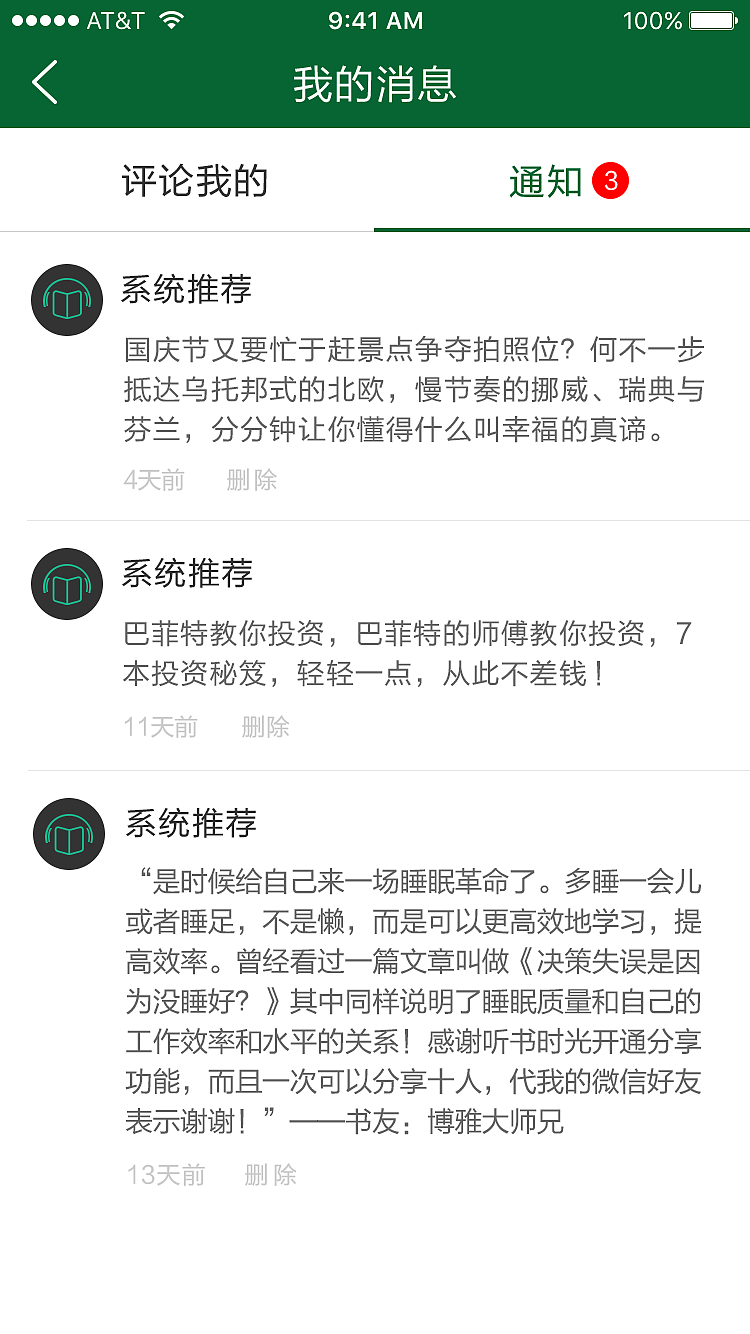This screenshot has width=750, height=1334.
Task: Tap the 4天前 timestamp on the first message
Action: point(153,480)
